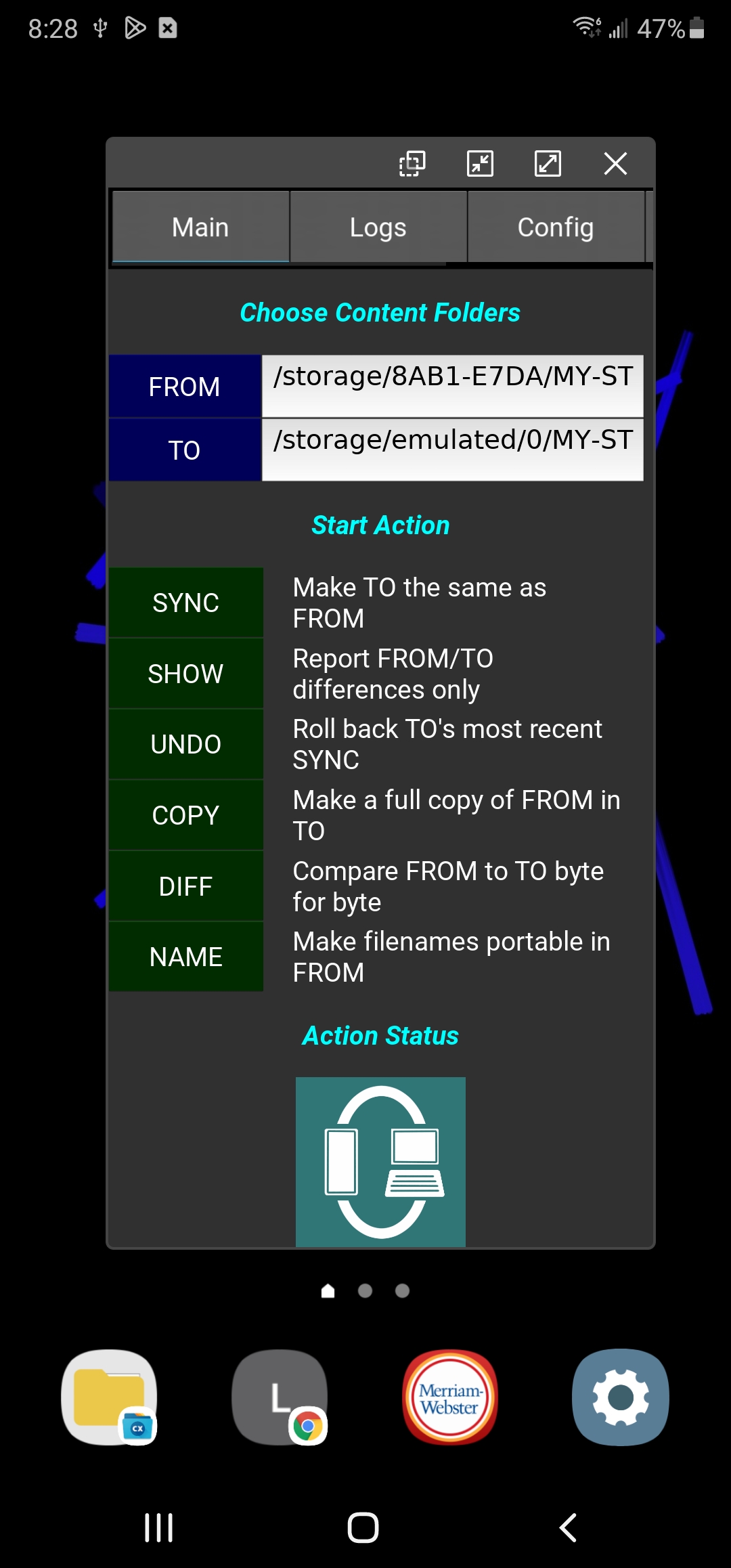Run NAME to make filenames portable
The image size is (731, 1568).
pos(186,957)
